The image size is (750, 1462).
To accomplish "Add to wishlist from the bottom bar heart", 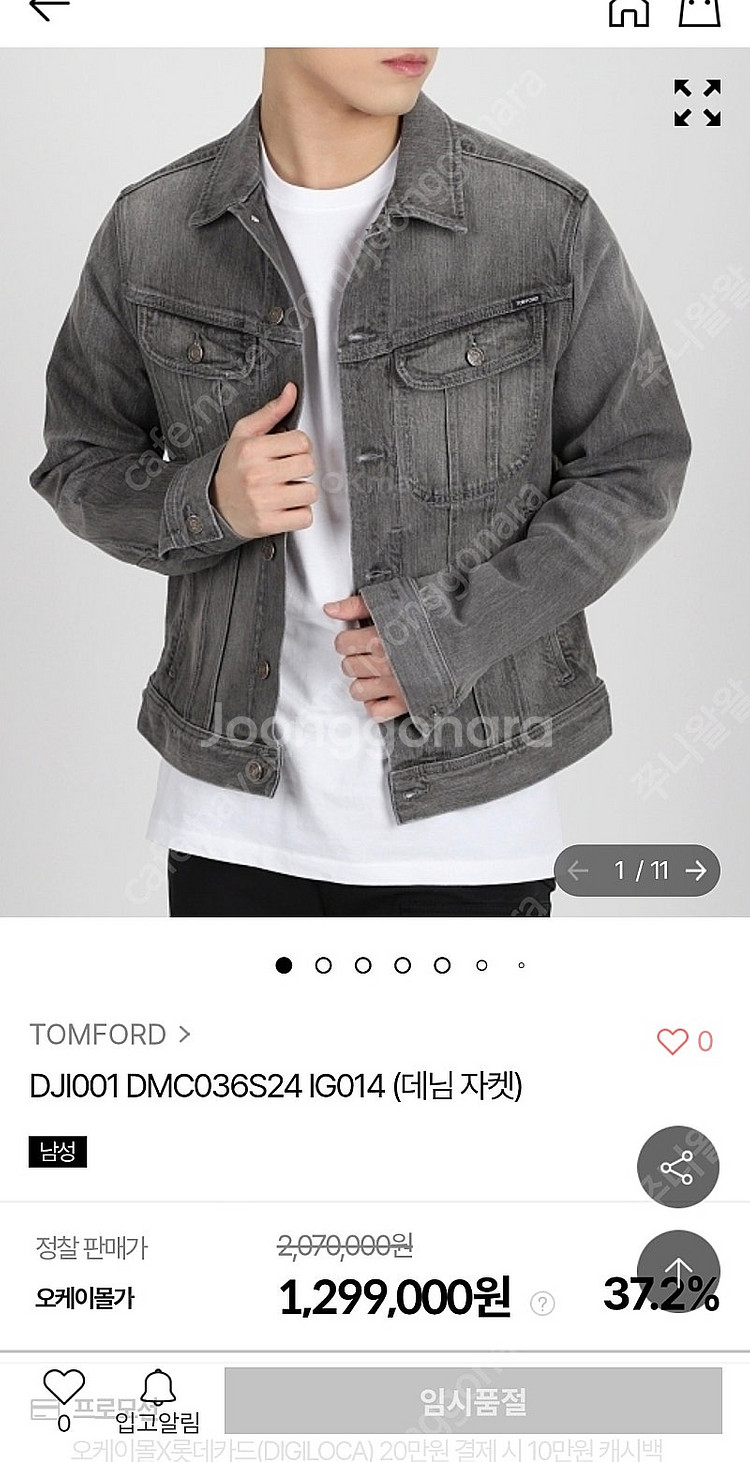I will [64, 1389].
